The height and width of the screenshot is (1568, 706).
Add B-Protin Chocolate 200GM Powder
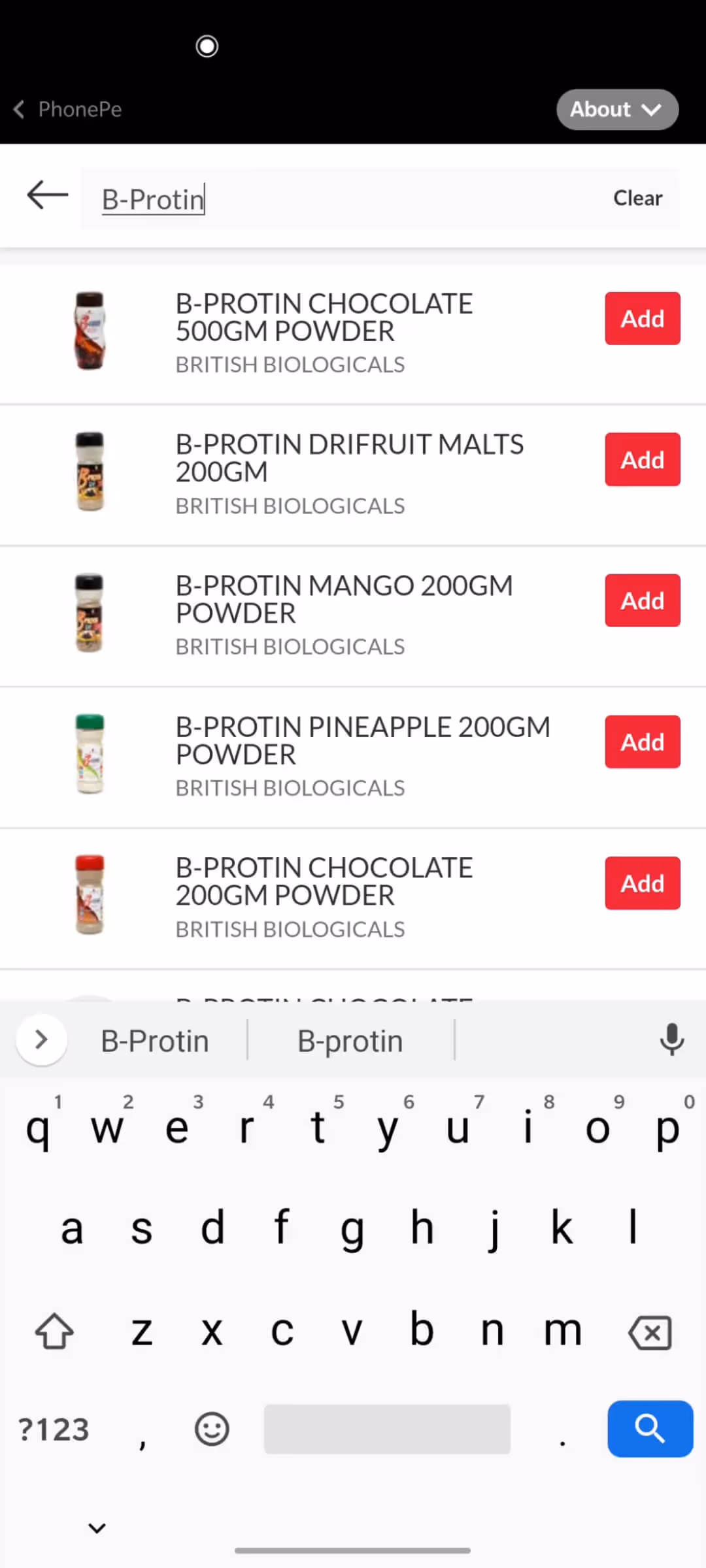(x=642, y=883)
